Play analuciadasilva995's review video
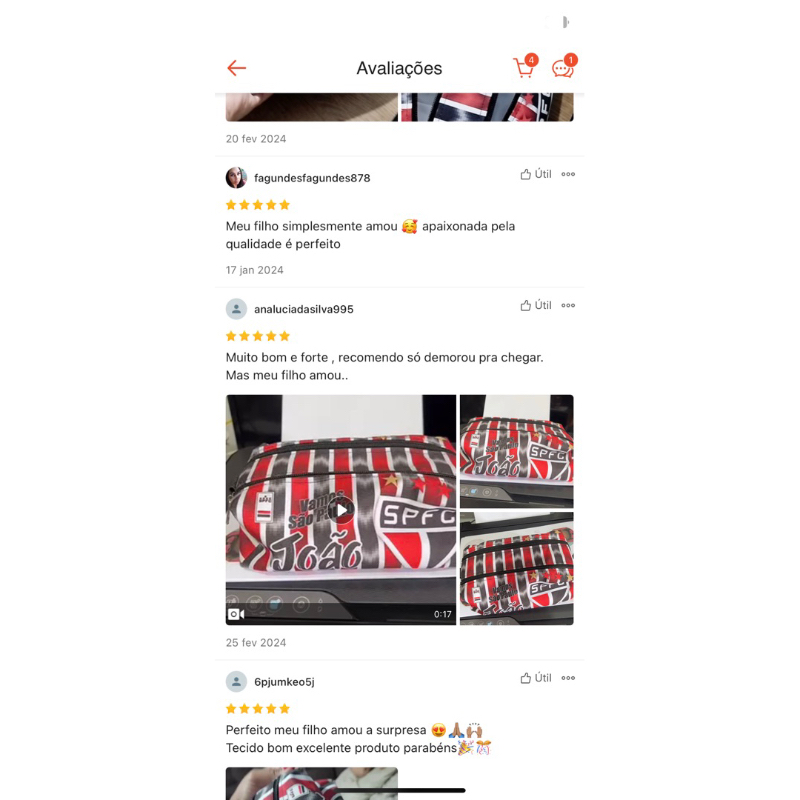This screenshot has height=800, width=800. tap(341, 510)
